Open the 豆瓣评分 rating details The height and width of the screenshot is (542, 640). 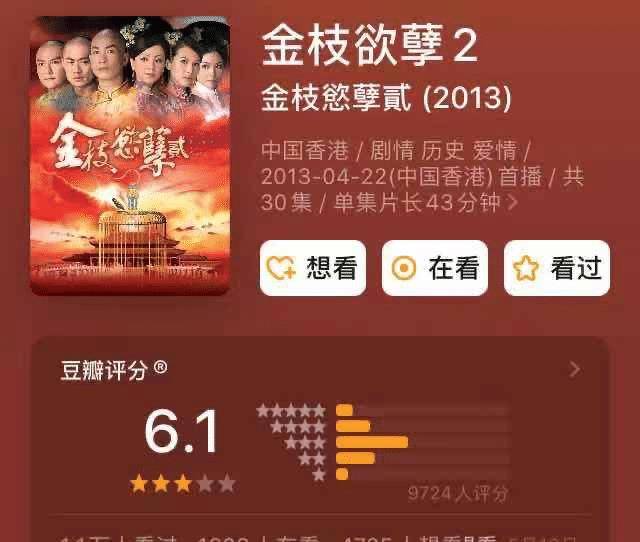pos(574,370)
